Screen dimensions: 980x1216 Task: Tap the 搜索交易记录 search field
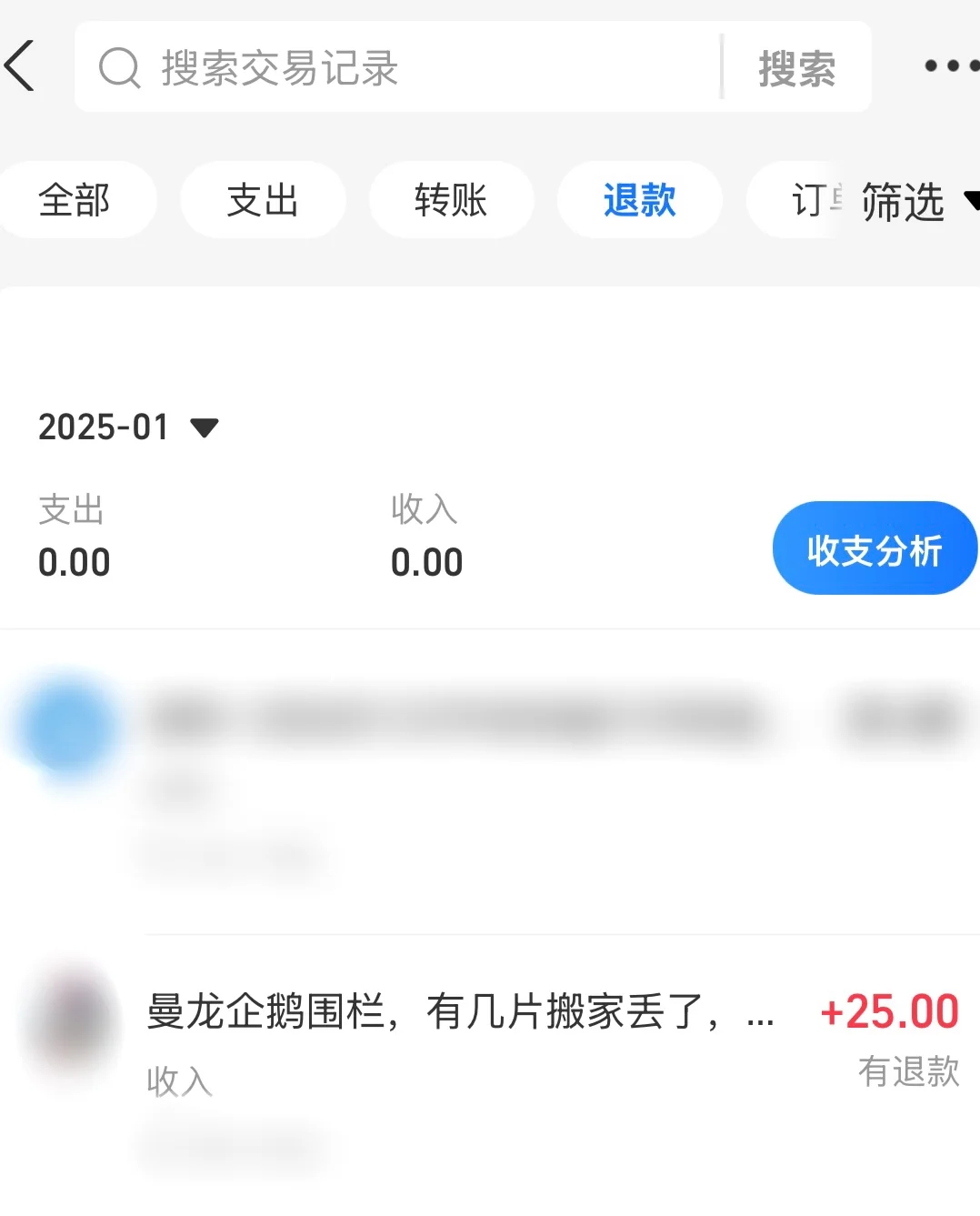[x=400, y=67]
